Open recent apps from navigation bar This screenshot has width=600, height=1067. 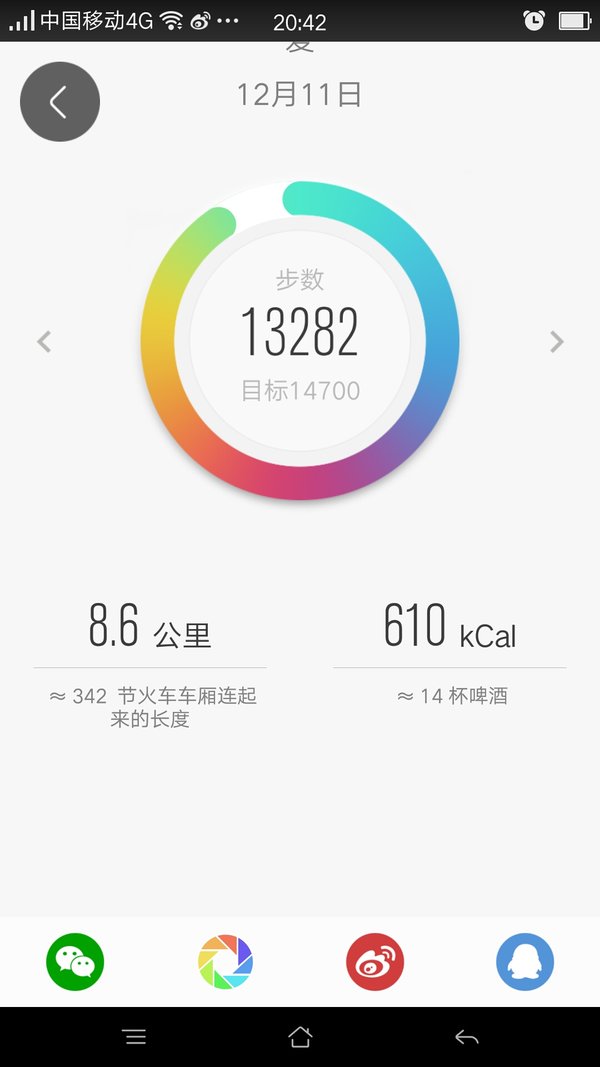(135, 1036)
